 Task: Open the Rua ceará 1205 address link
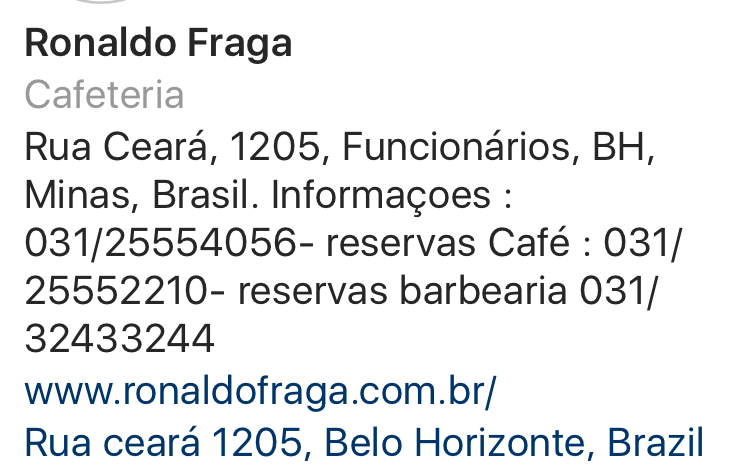click(x=364, y=441)
